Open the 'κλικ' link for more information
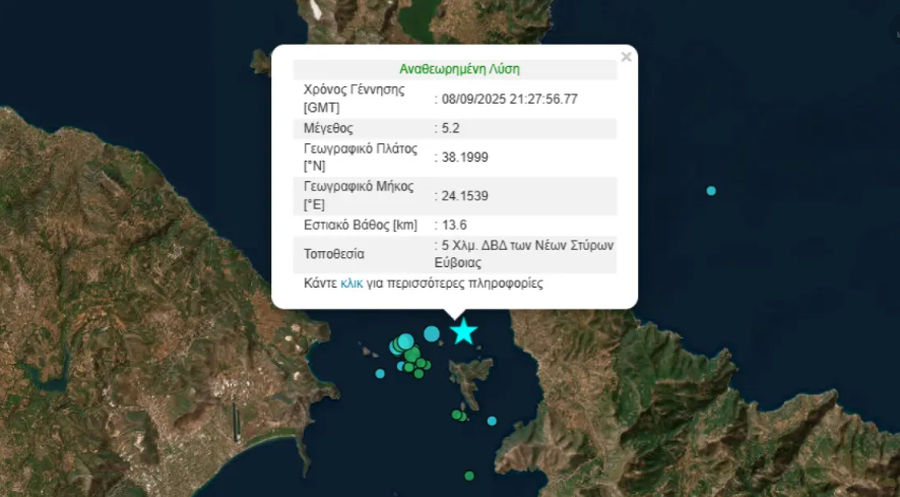Screen dimensions: 900x497 351,284
